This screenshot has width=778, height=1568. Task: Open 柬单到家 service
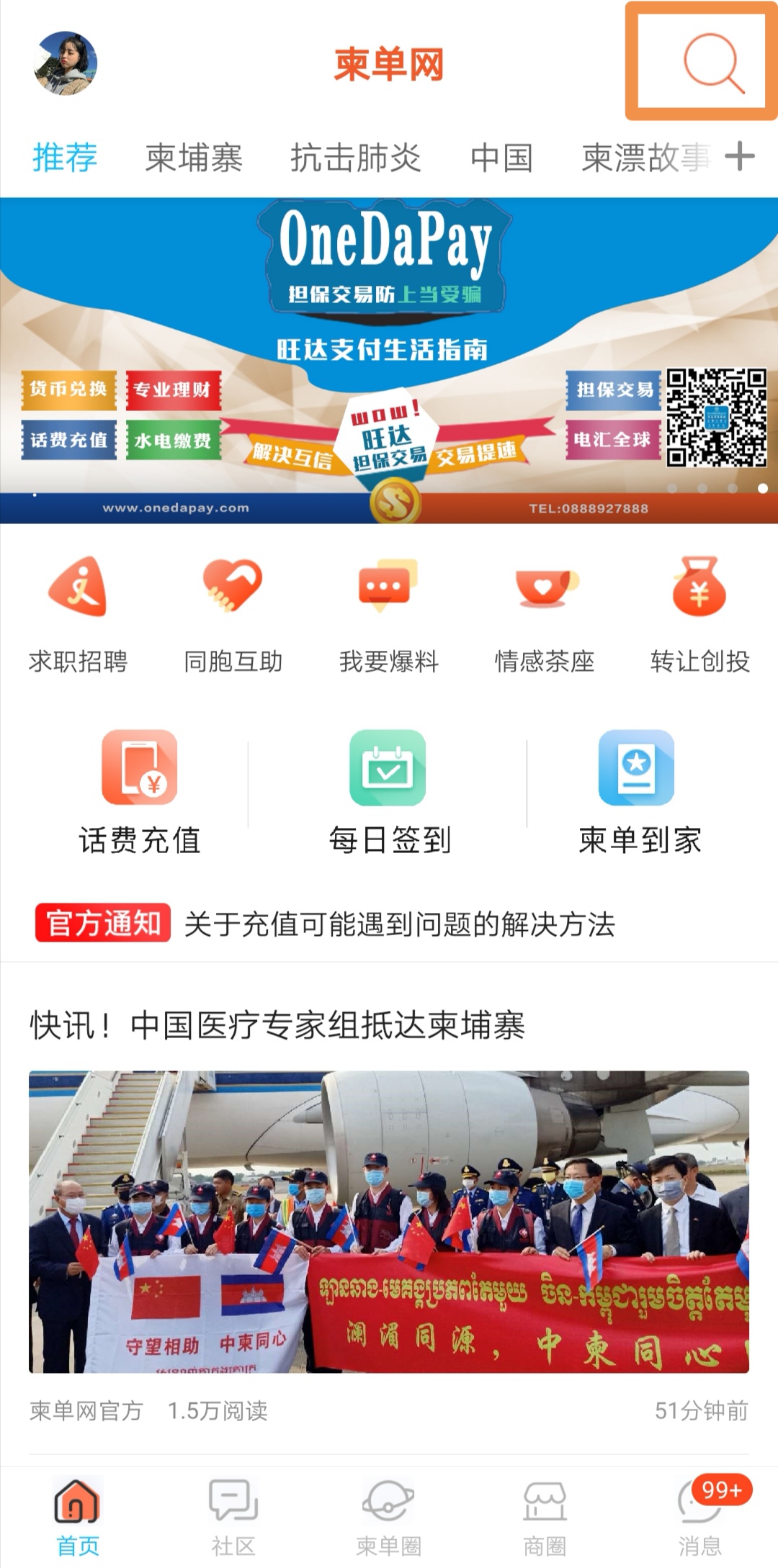[638, 792]
